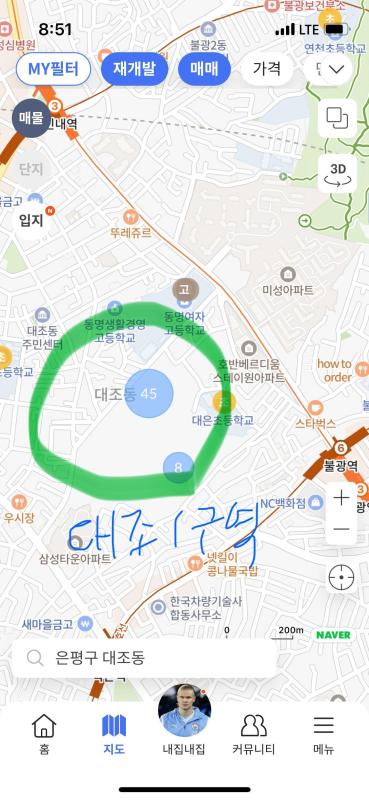Zoom out with the minus button
The image size is (369, 800).
(x=341, y=529)
